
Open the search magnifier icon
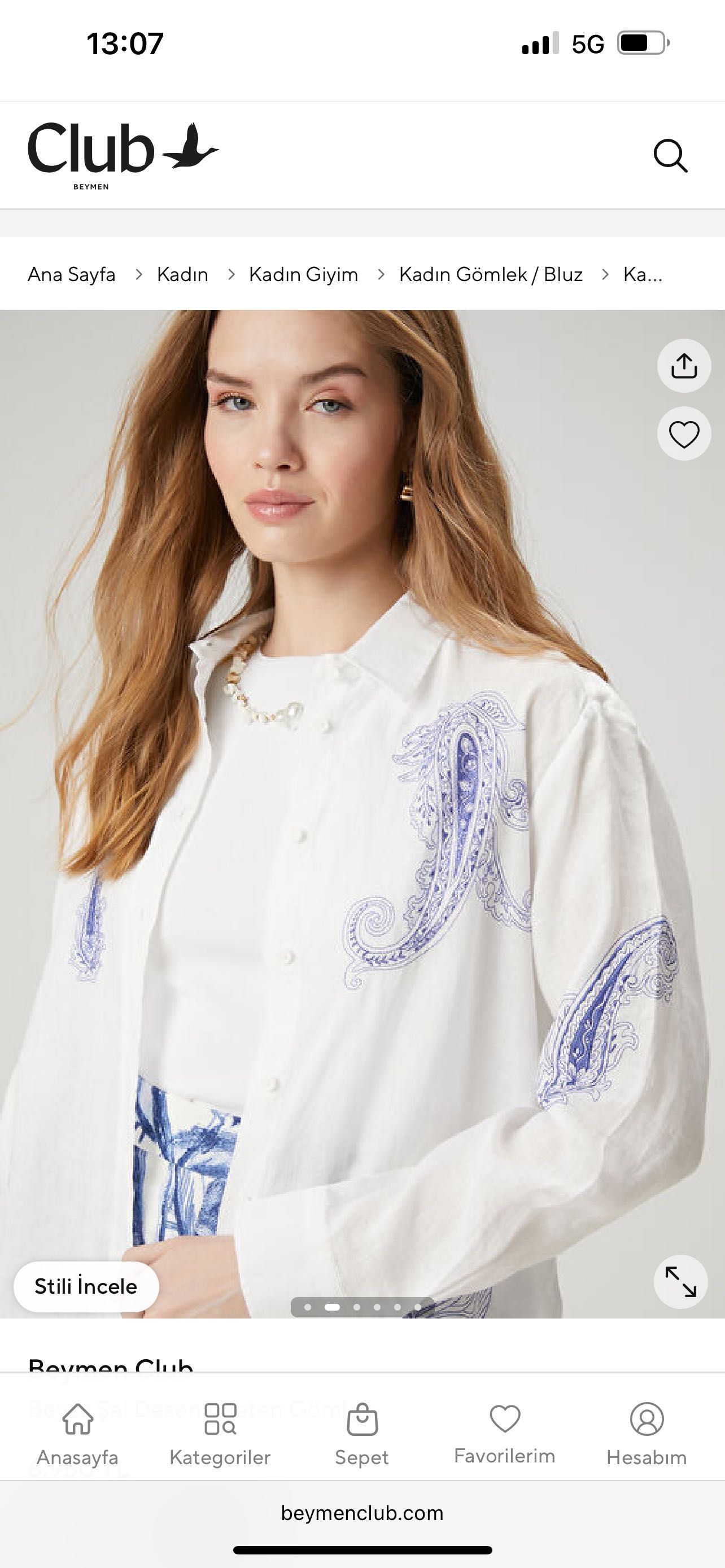[670, 156]
